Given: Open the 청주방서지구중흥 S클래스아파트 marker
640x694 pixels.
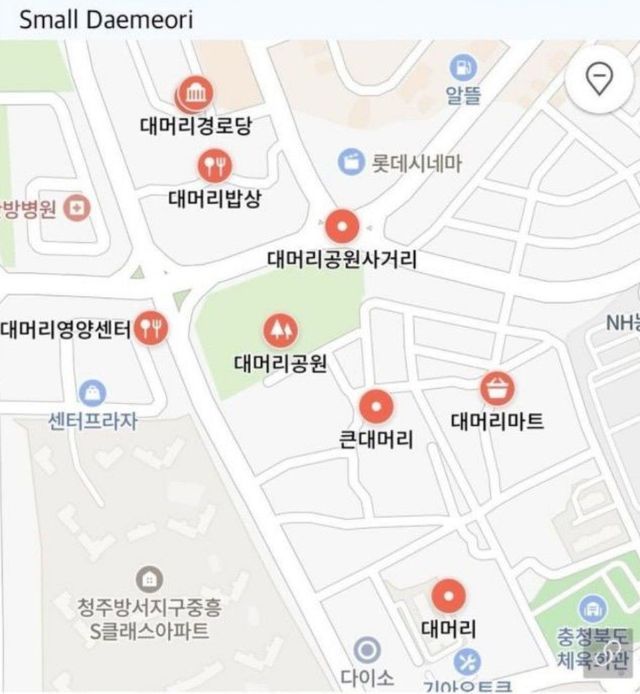Looking at the screenshot, I should 150,579.
